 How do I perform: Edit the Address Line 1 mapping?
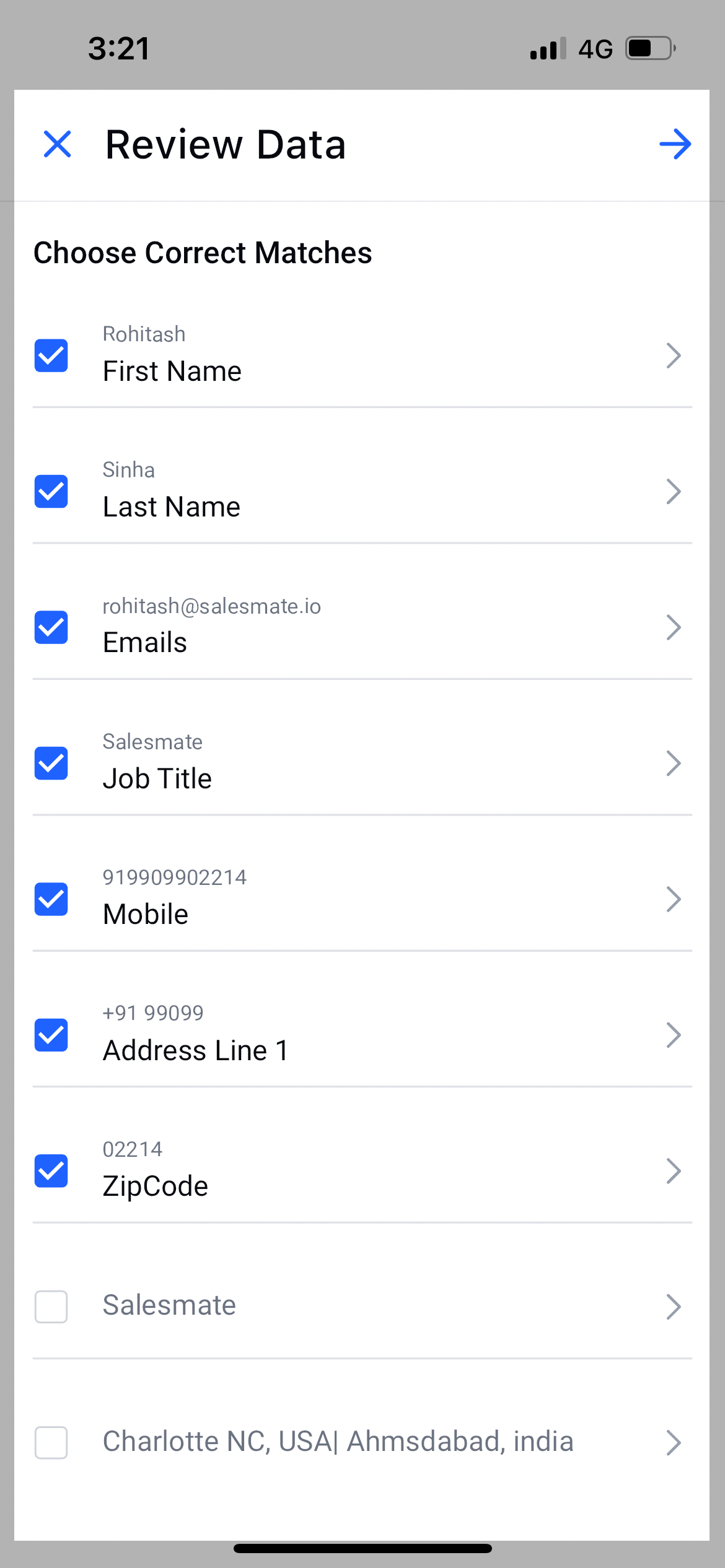pos(362,1035)
